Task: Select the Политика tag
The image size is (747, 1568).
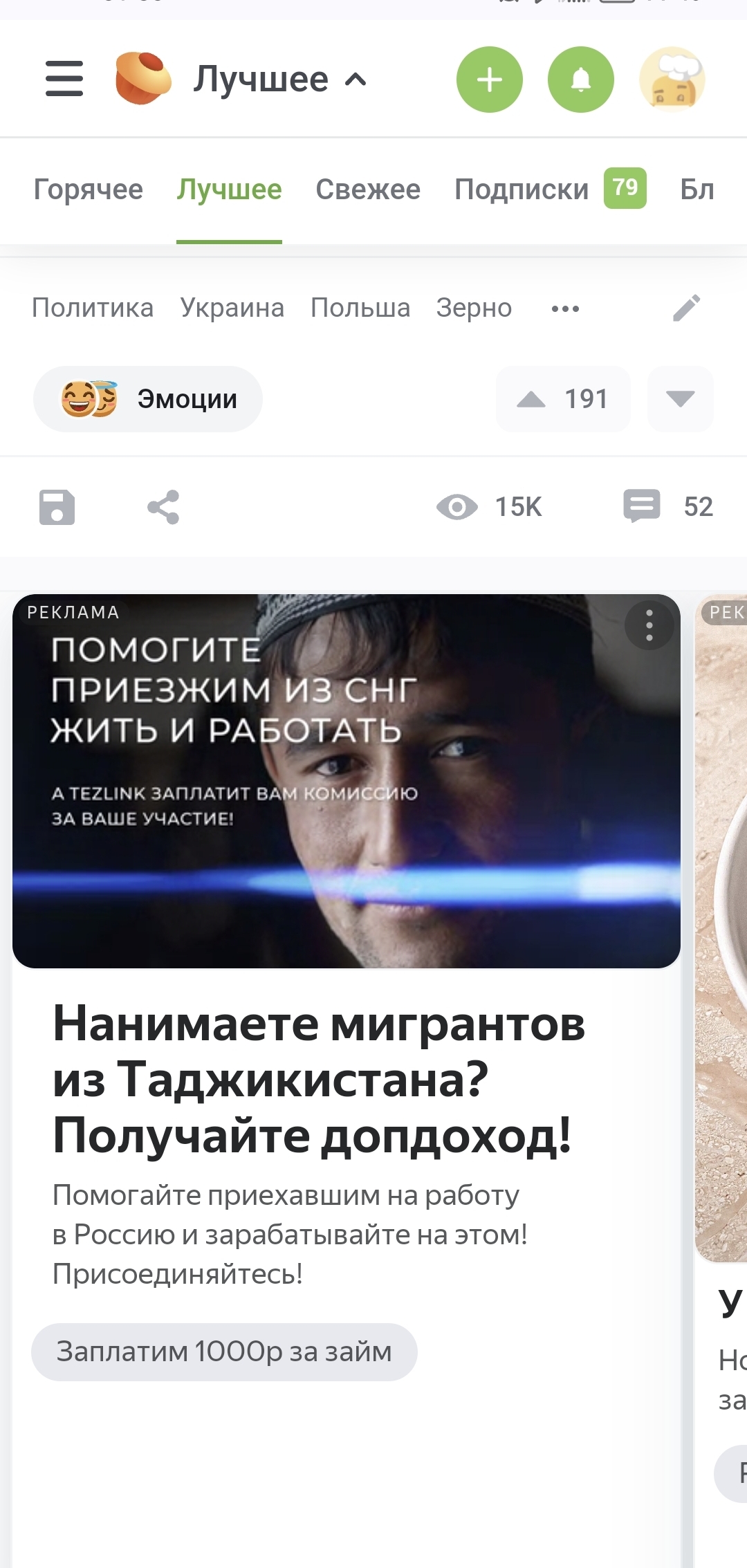Action: point(93,308)
